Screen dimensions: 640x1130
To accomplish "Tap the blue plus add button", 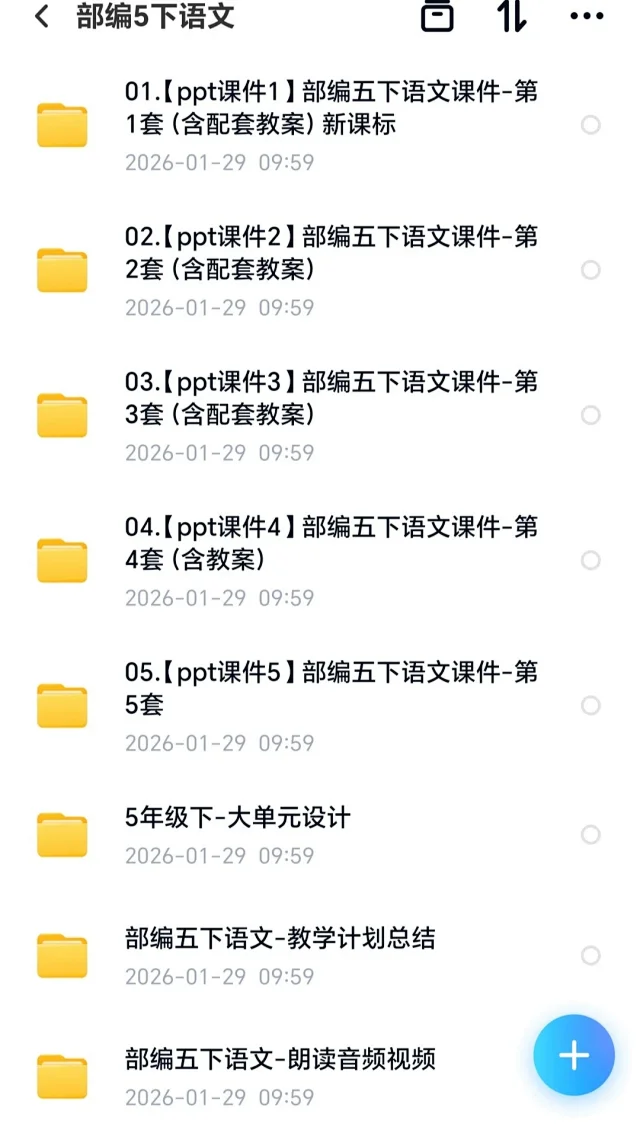I will pyautogui.click(x=574, y=1056).
